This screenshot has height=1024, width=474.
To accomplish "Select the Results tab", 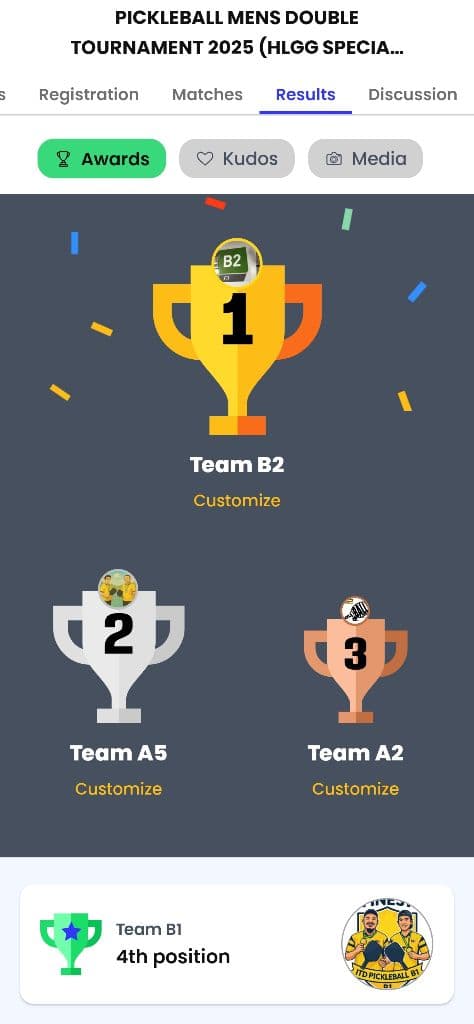I will 306,95.
